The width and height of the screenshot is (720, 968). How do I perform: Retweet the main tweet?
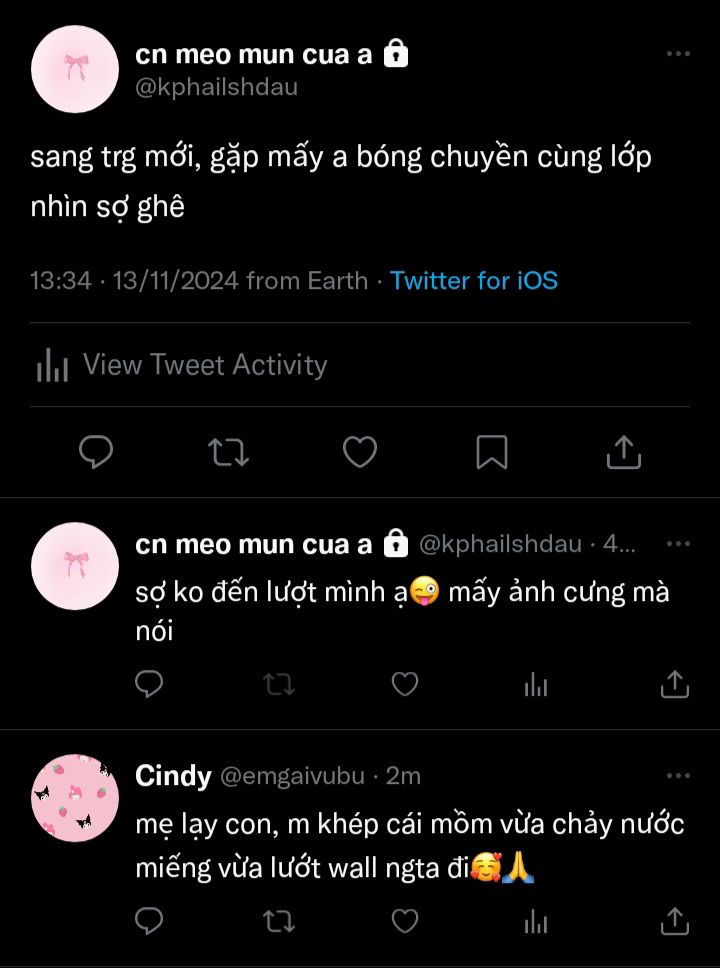pyautogui.click(x=228, y=452)
